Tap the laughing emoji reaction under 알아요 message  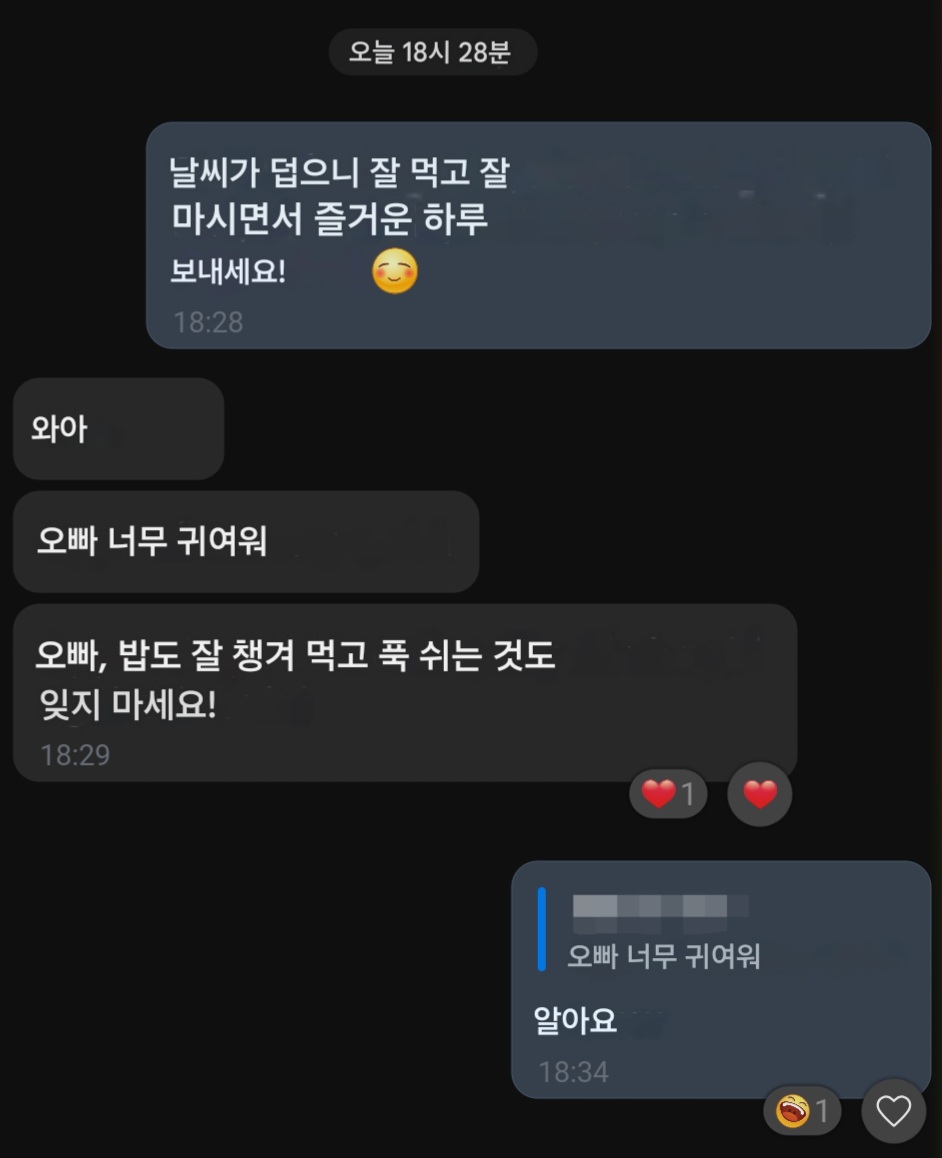pyautogui.click(x=803, y=1111)
